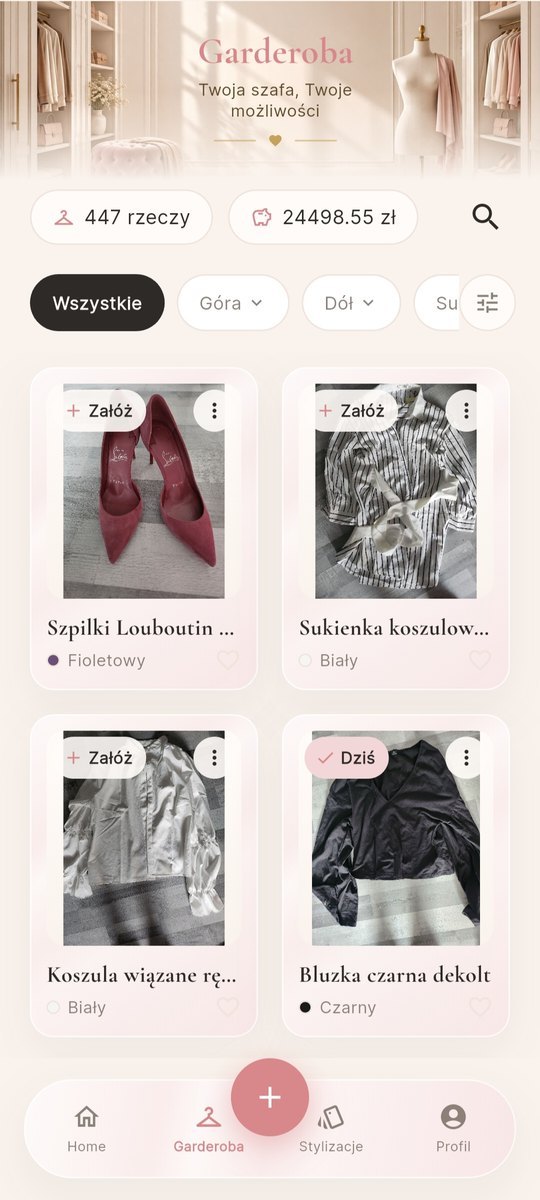Screen dimensions: 540x1200
Task: Expand the Dół category dropdown
Action: point(351,303)
